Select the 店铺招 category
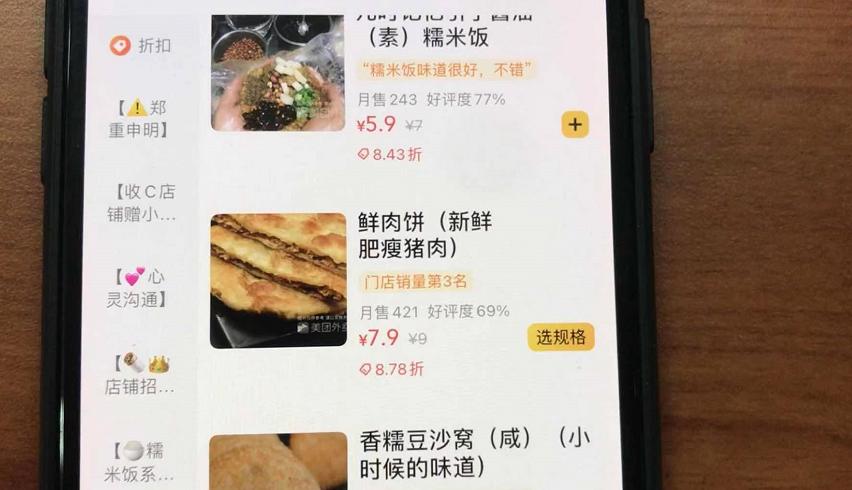Screen dimensions: 852x490 point(141,375)
